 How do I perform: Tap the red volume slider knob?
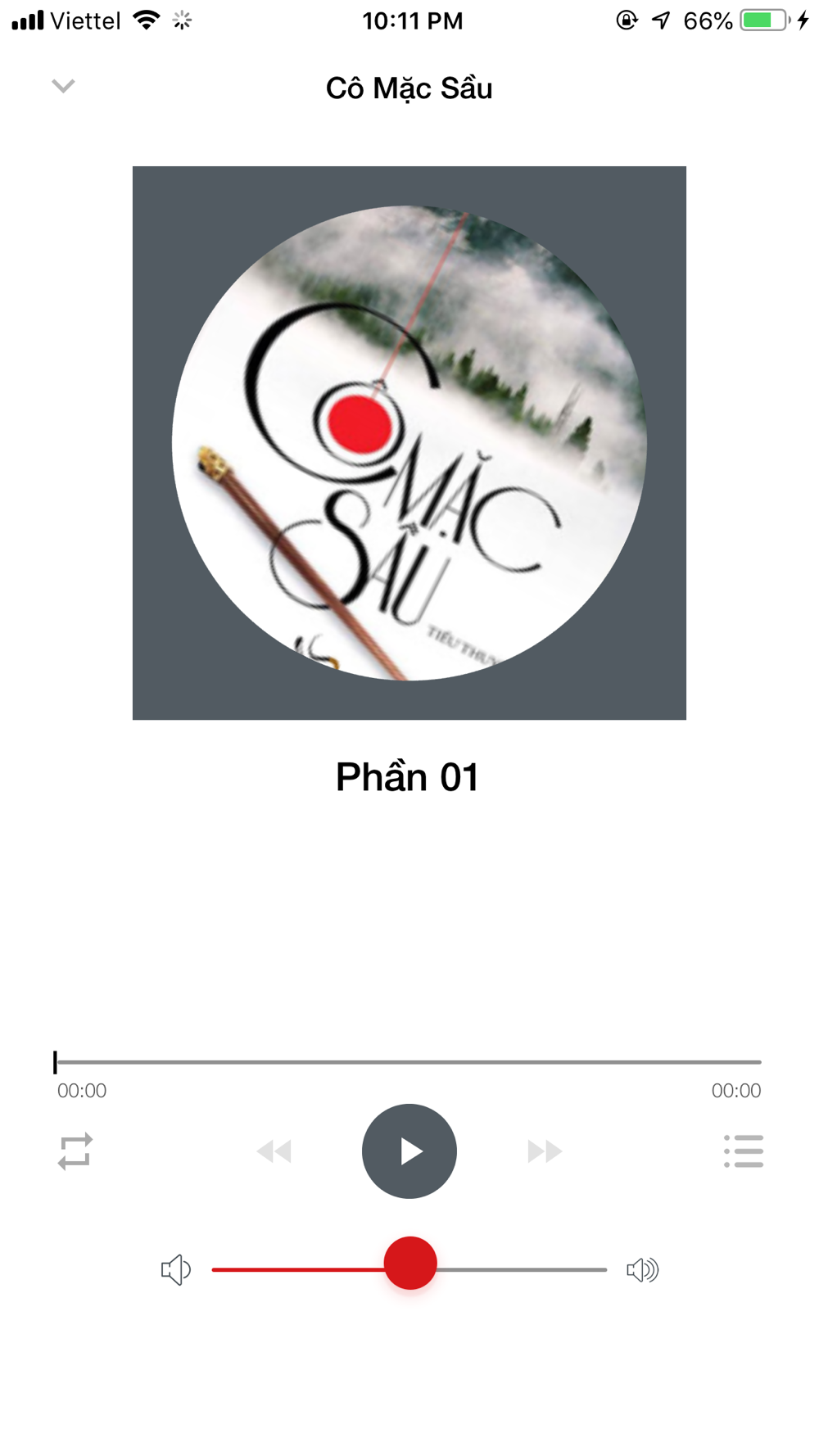point(410,1263)
